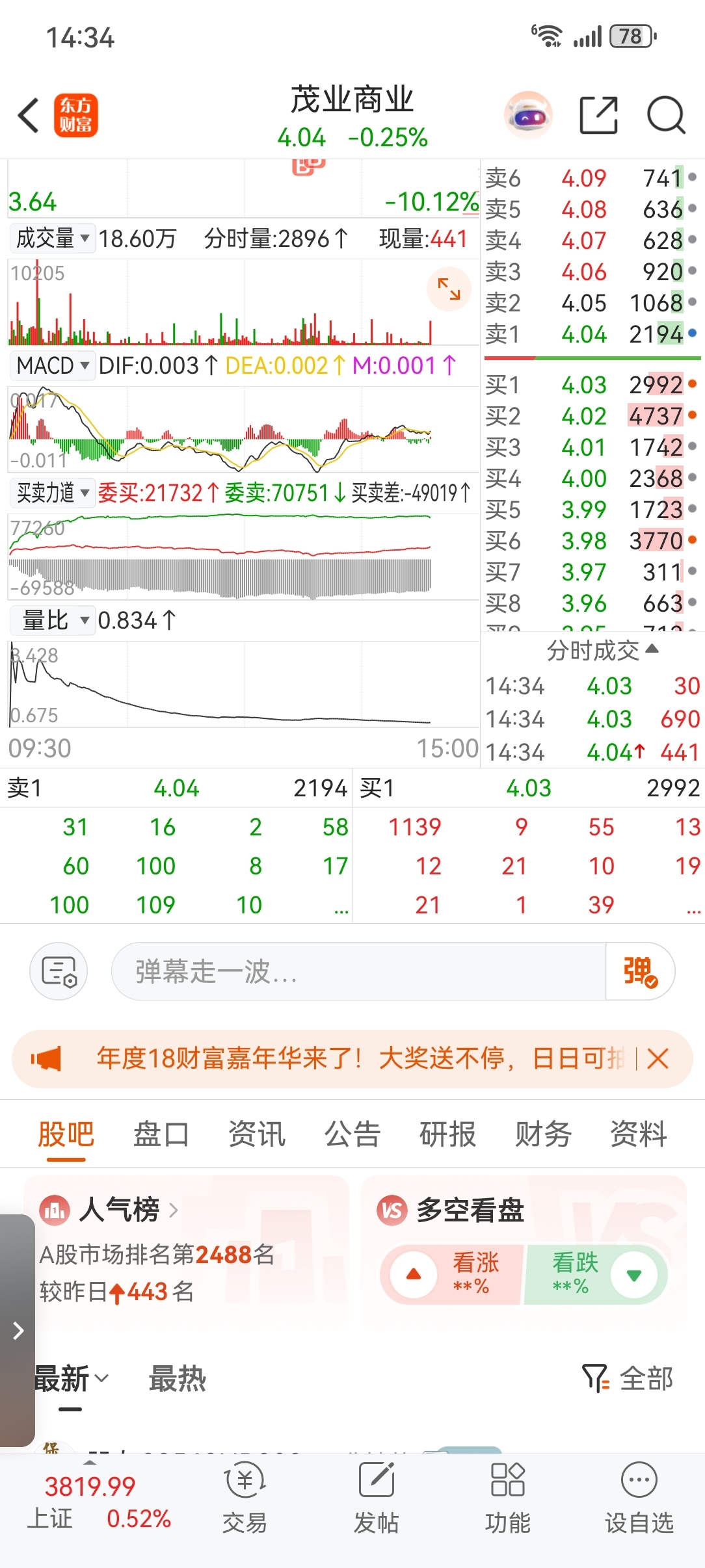The height and width of the screenshot is (1568, 705).
Task: Go back using the top-left arrow
Action: point(29,116)
